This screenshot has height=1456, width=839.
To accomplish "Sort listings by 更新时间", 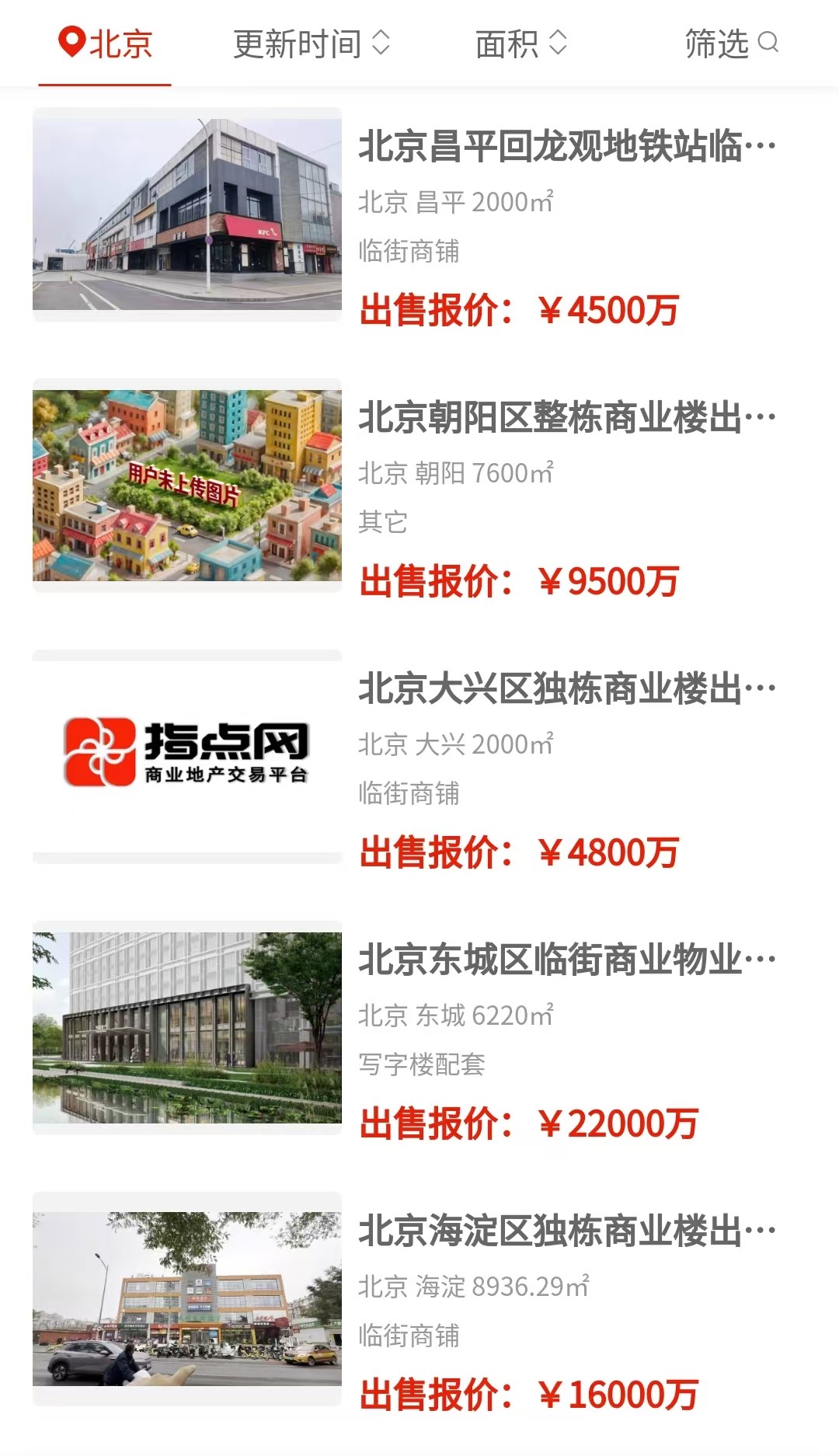I will pyautogui.click(x=312, y=44).
